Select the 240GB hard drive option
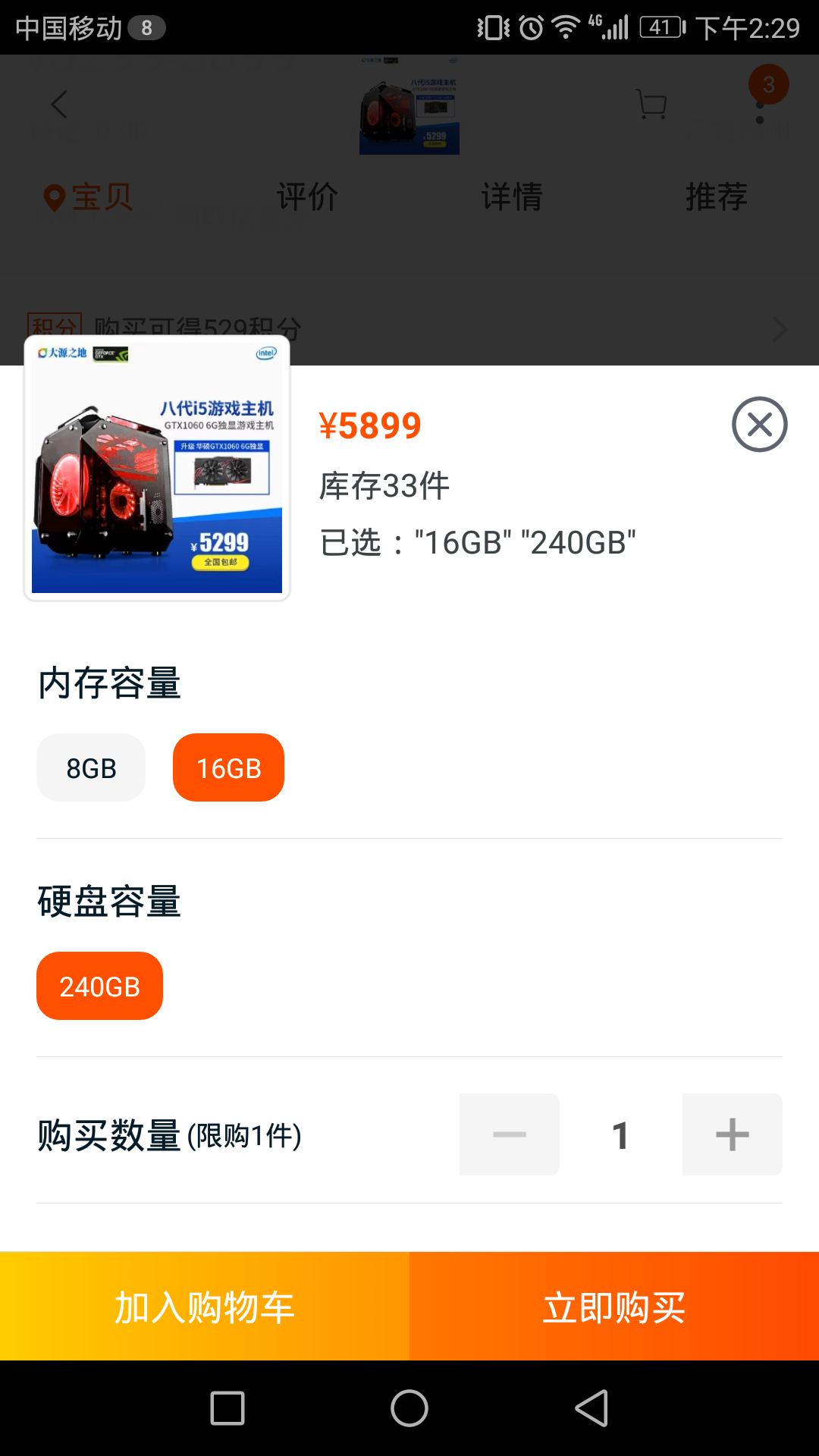 (99, 986)
